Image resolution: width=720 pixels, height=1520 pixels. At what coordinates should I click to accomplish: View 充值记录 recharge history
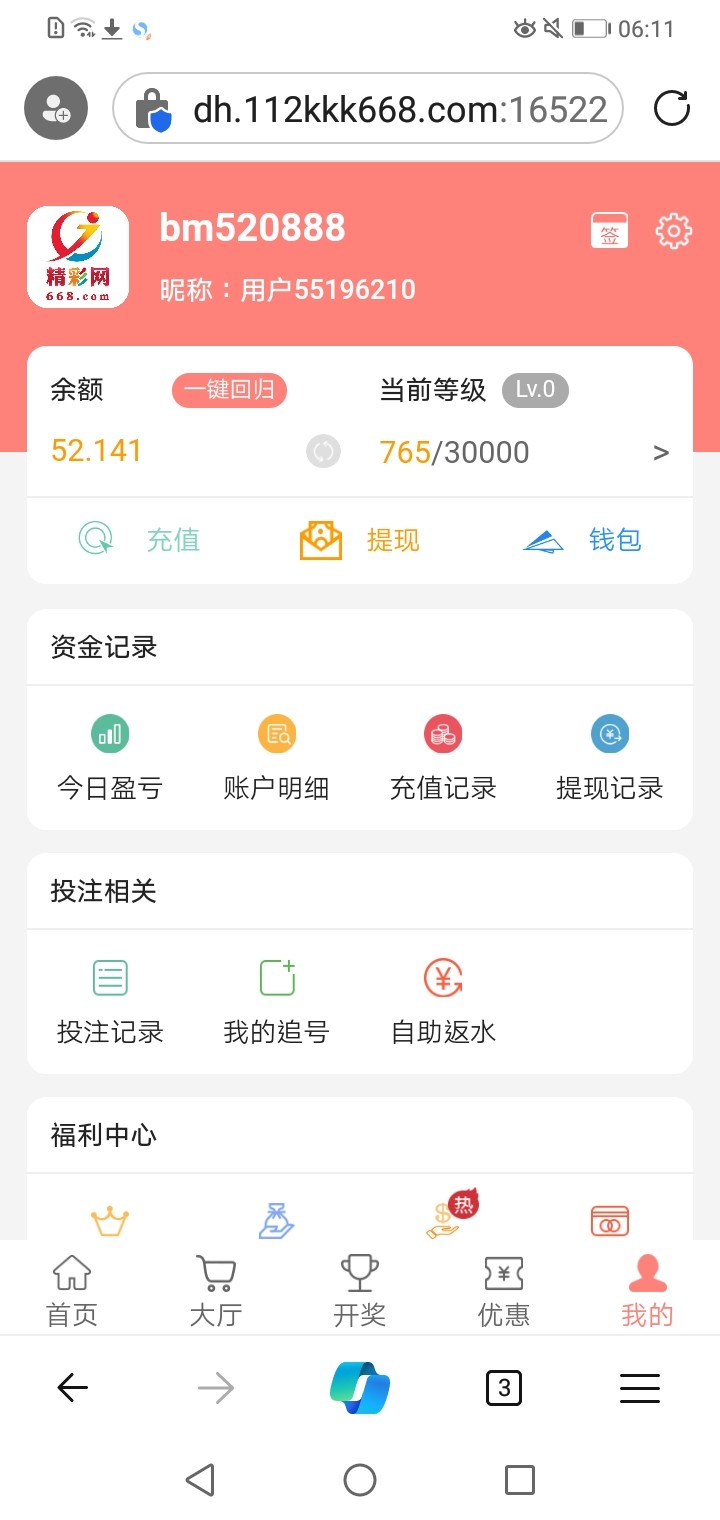coord(443,758)
